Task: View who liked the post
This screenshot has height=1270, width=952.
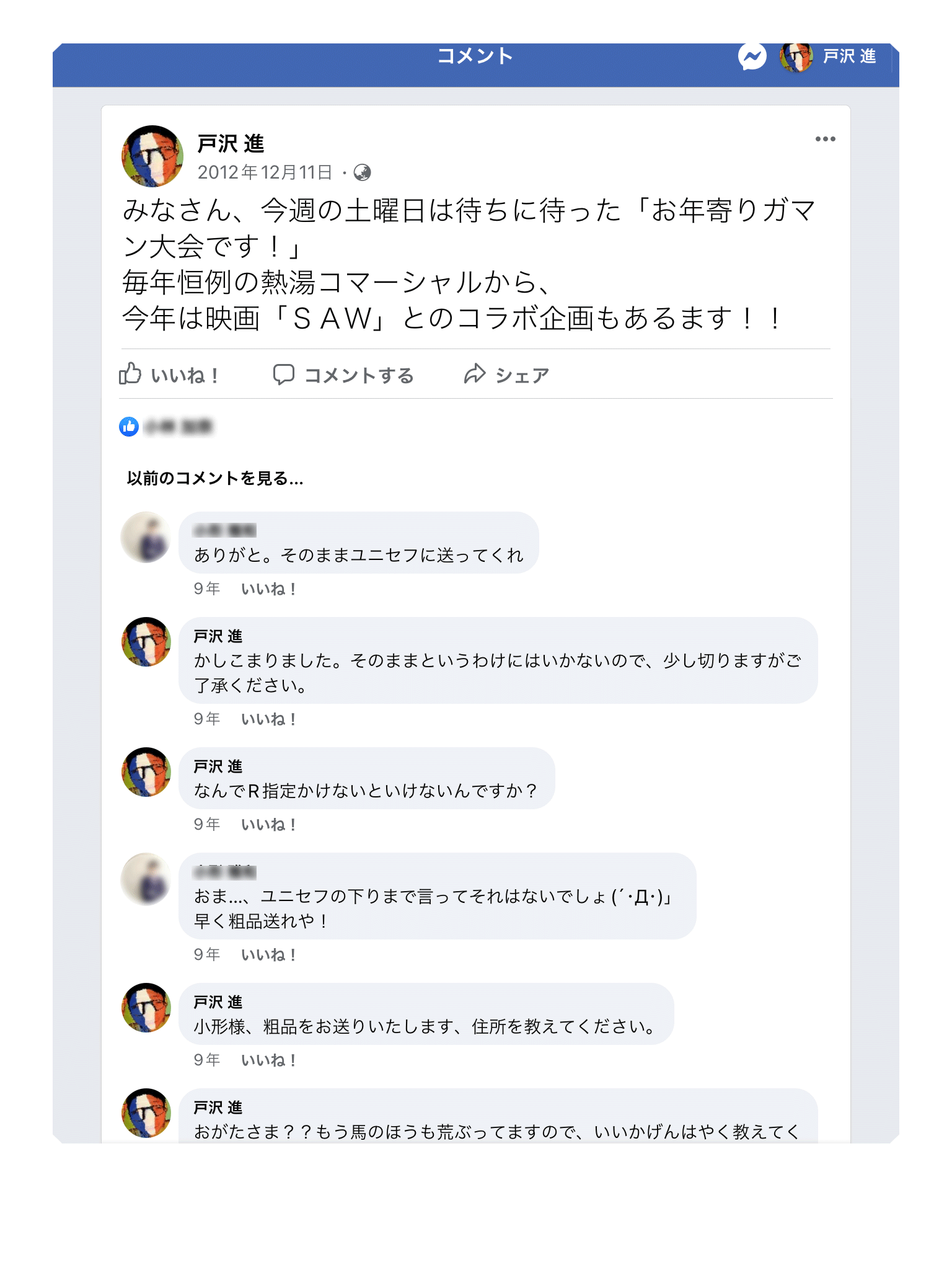Action: click(x=178, y=427)
